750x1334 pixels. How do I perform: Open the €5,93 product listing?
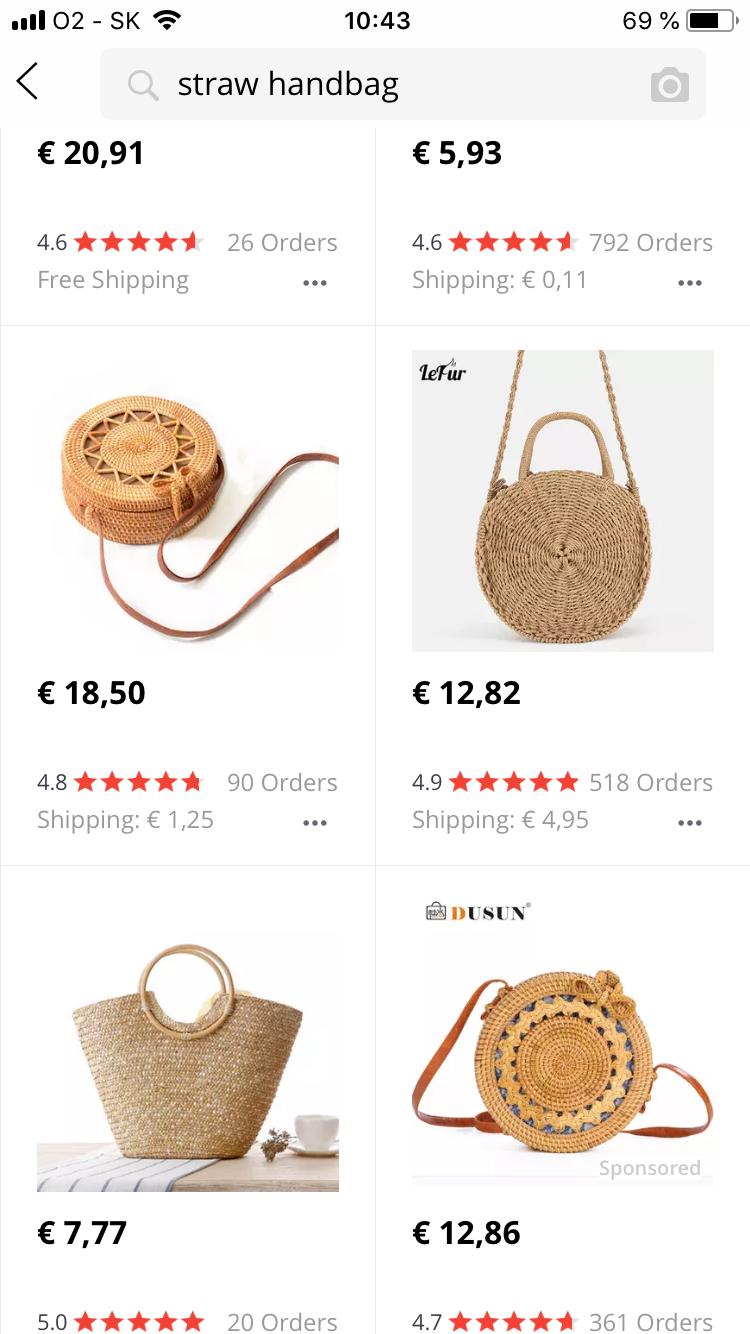pyautogui.click(x=457, y=153)
